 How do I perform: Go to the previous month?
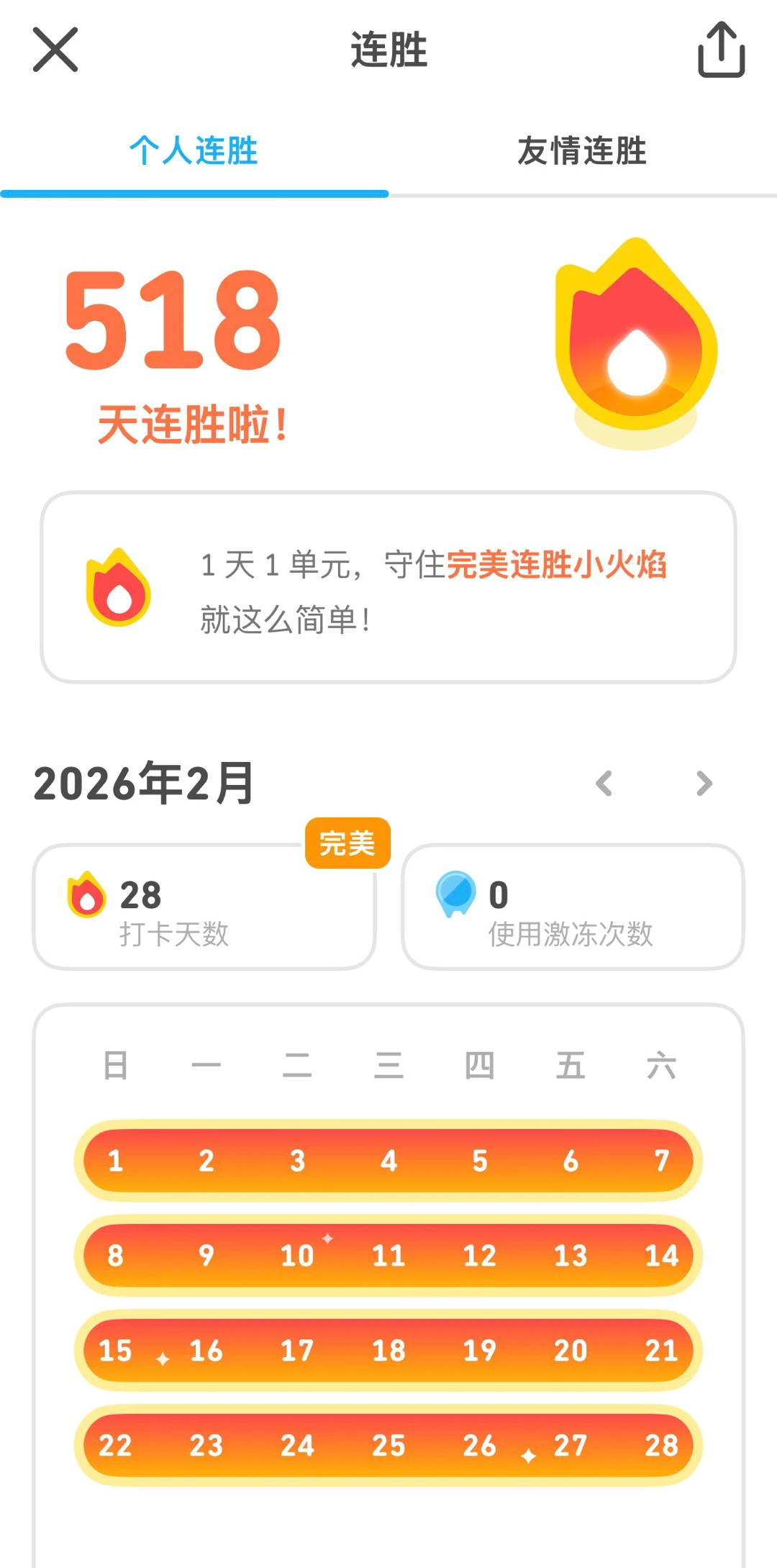604,783
